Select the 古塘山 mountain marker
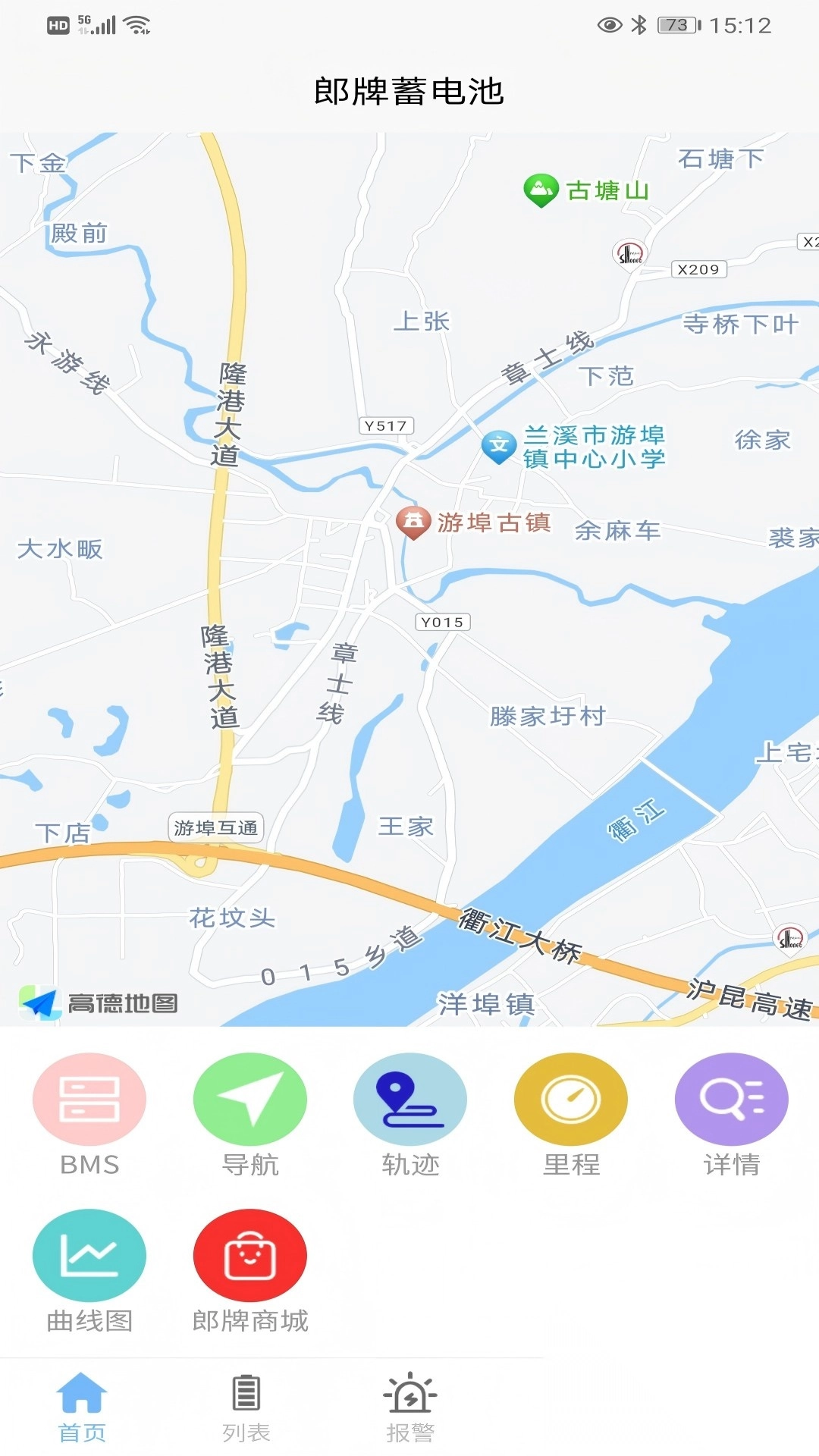This screenshot has width=819, height=1456. pos(541,190)
